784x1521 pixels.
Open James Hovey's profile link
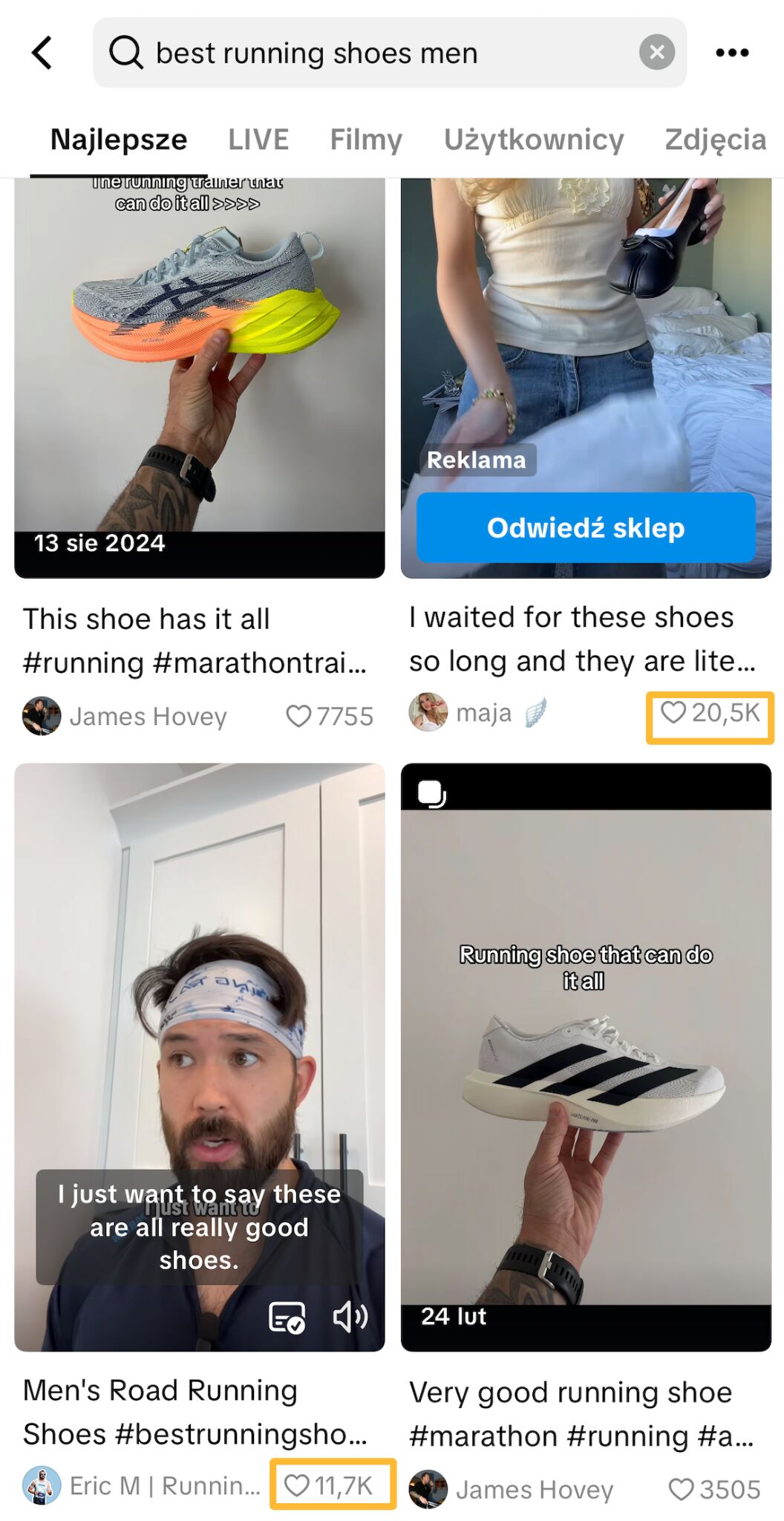148,716
